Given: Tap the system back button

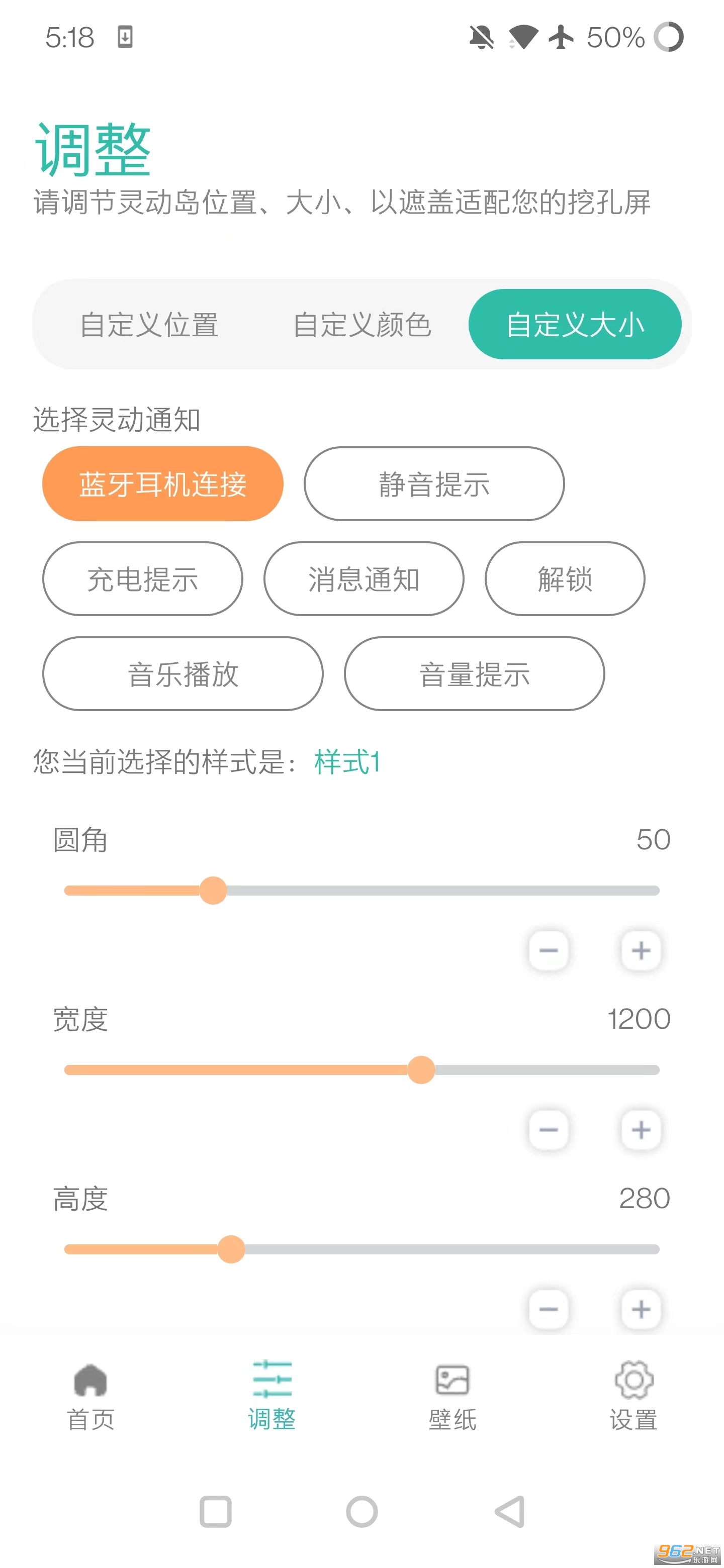Looking at the screenshot, I should [x=510, y=1511].
